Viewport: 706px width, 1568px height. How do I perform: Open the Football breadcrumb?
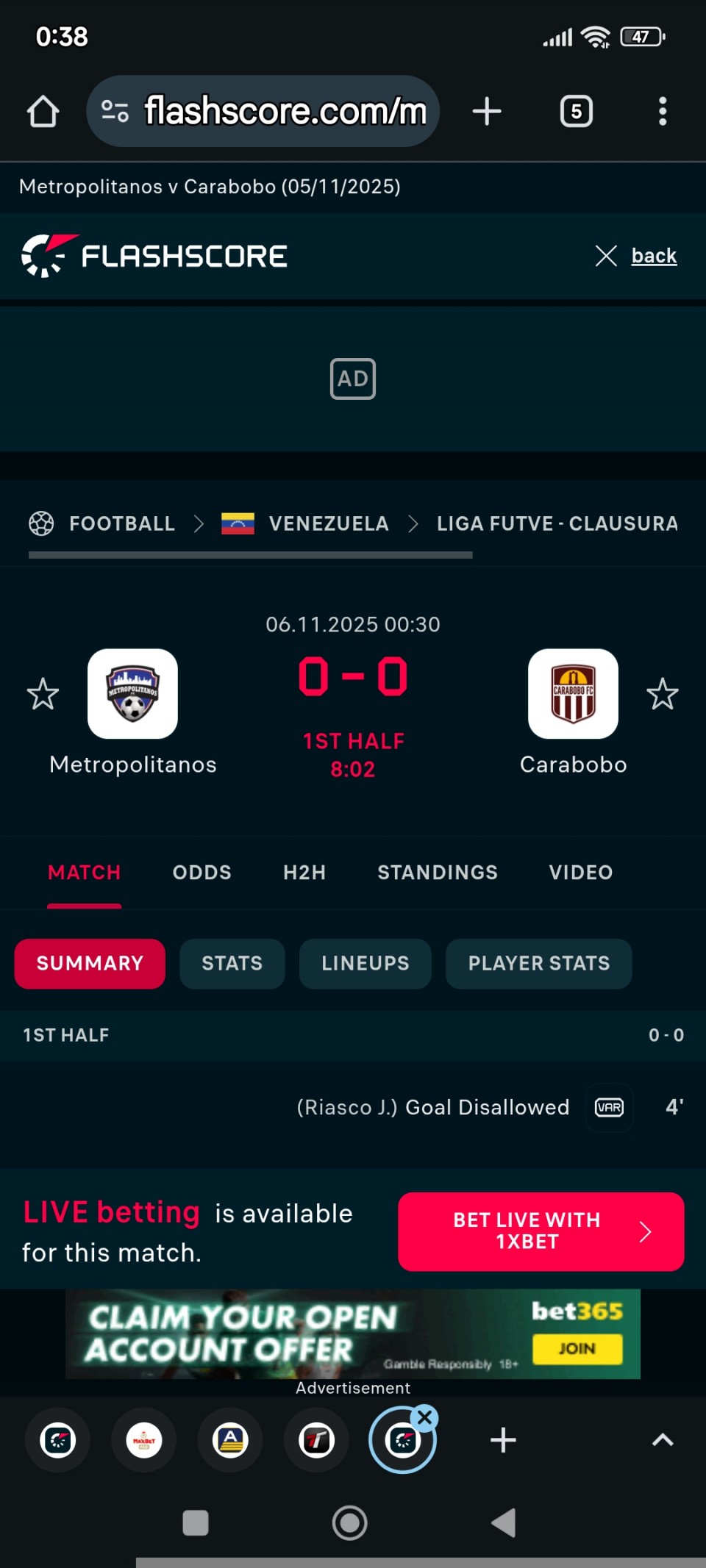121,523
